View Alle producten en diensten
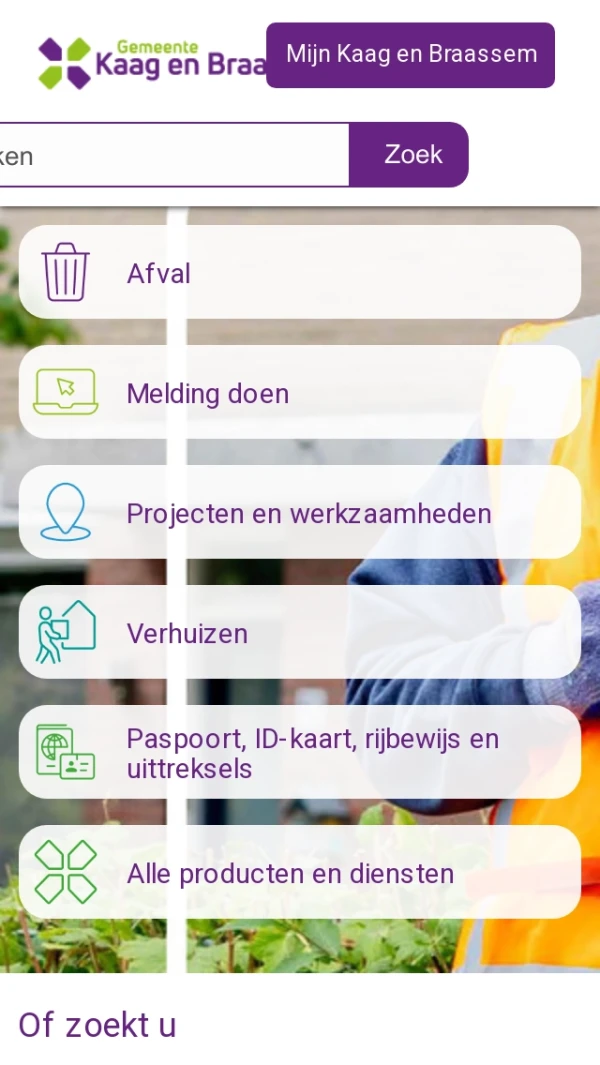 click(300, 872)
